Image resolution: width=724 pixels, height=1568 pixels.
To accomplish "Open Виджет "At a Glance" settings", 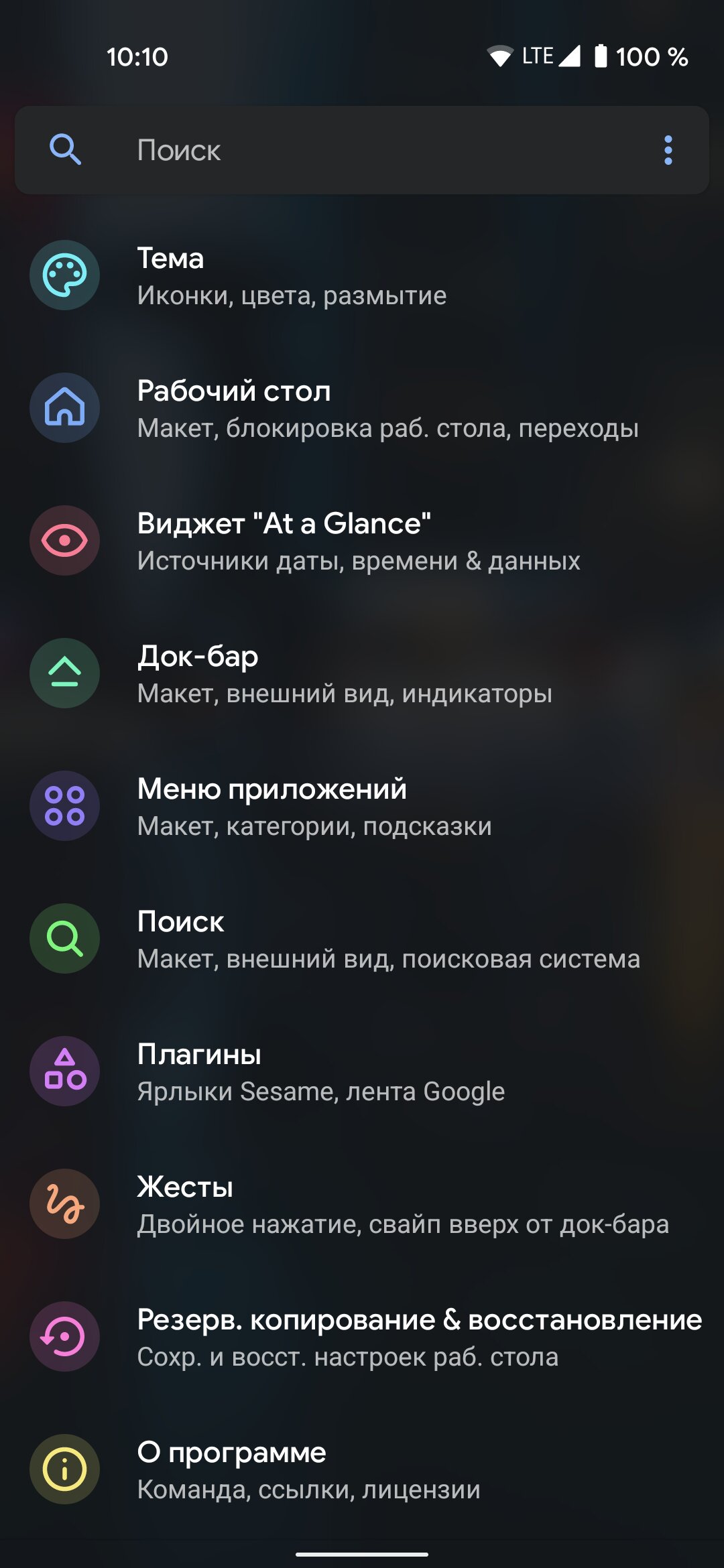I will coord(362,541).
